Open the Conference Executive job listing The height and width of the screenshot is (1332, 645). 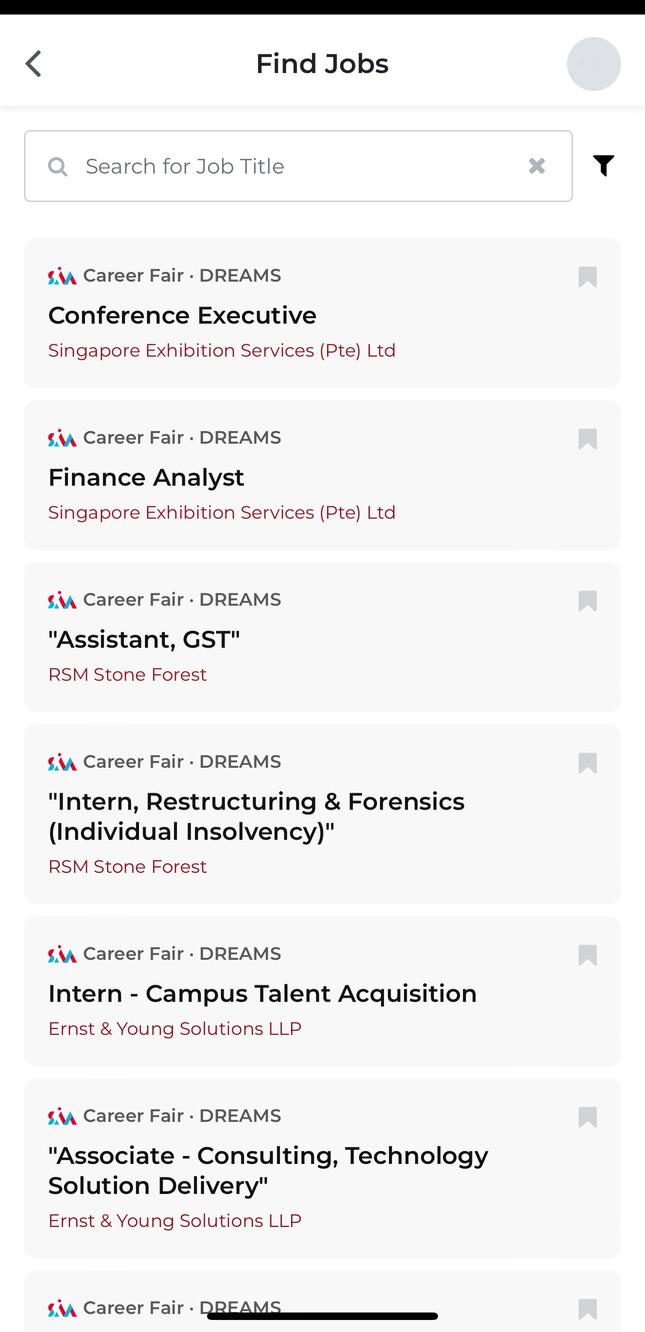tap(182, 315)
